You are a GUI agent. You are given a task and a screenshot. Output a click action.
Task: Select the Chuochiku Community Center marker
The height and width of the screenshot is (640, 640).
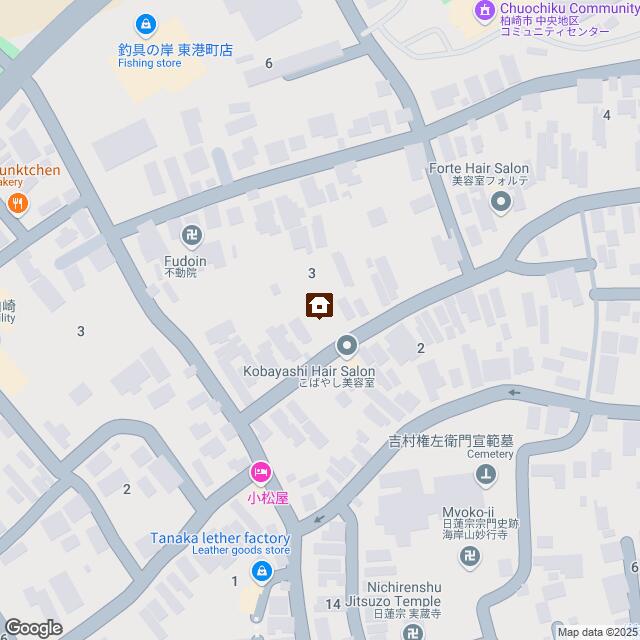[485, 12]
